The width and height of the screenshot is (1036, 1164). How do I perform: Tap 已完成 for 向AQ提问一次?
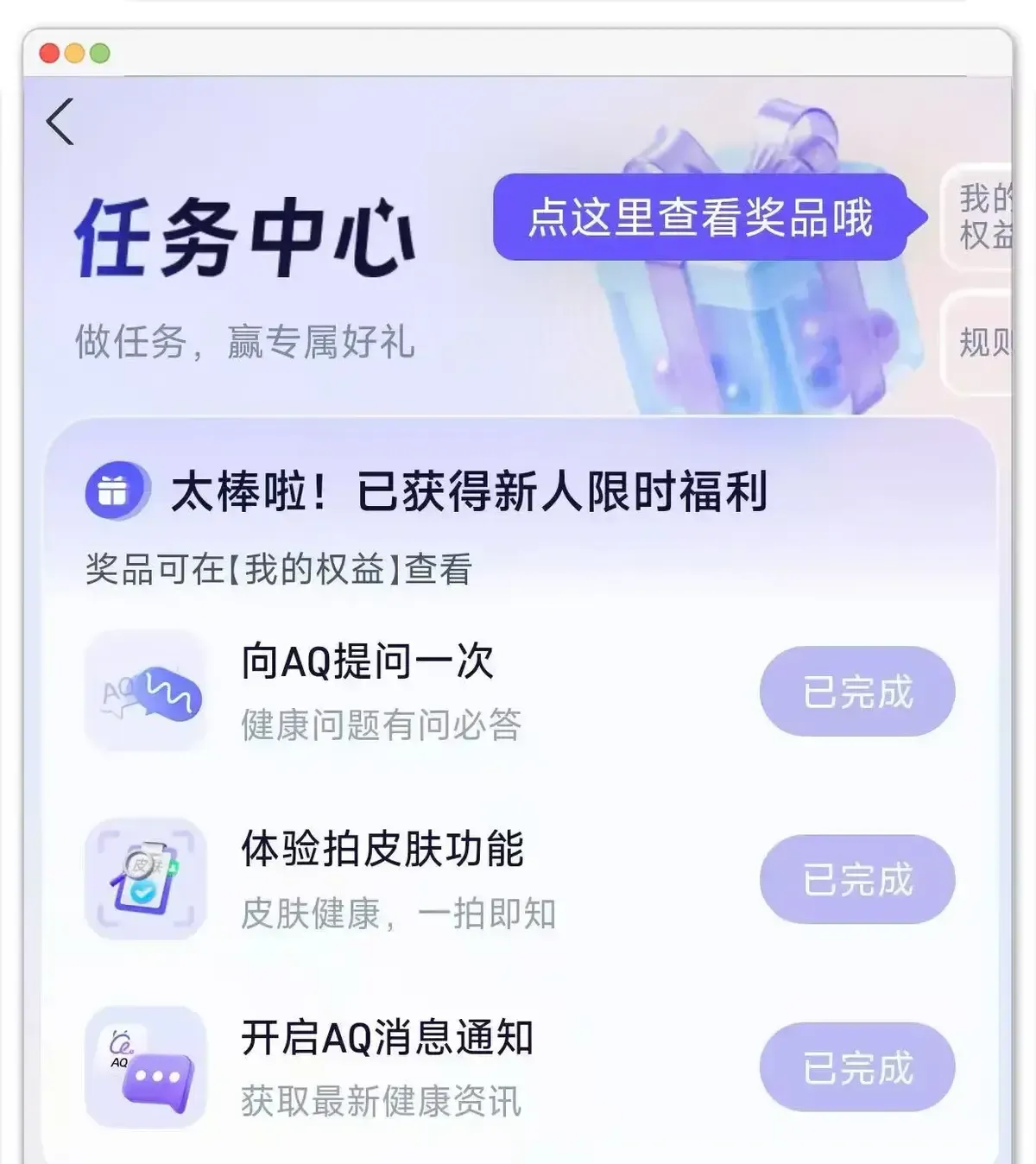click(x=856, y=692)
